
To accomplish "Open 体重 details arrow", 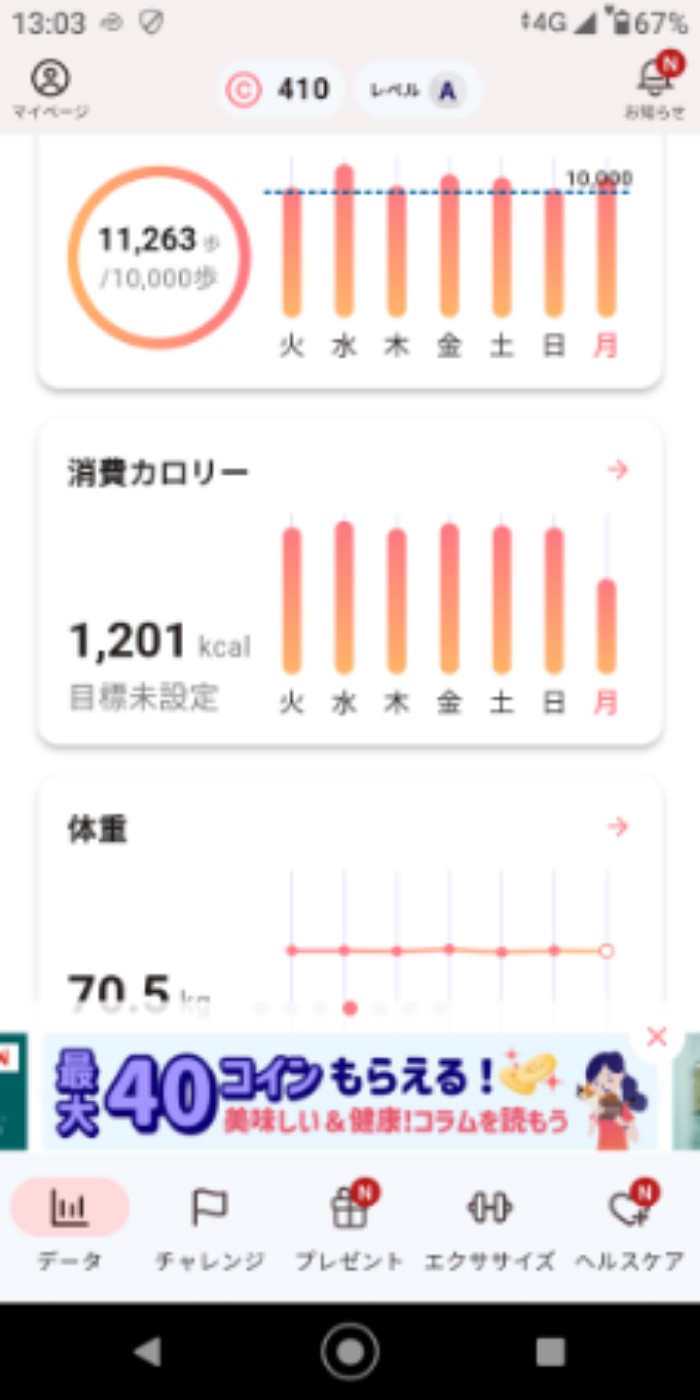I will pos(617,827).
